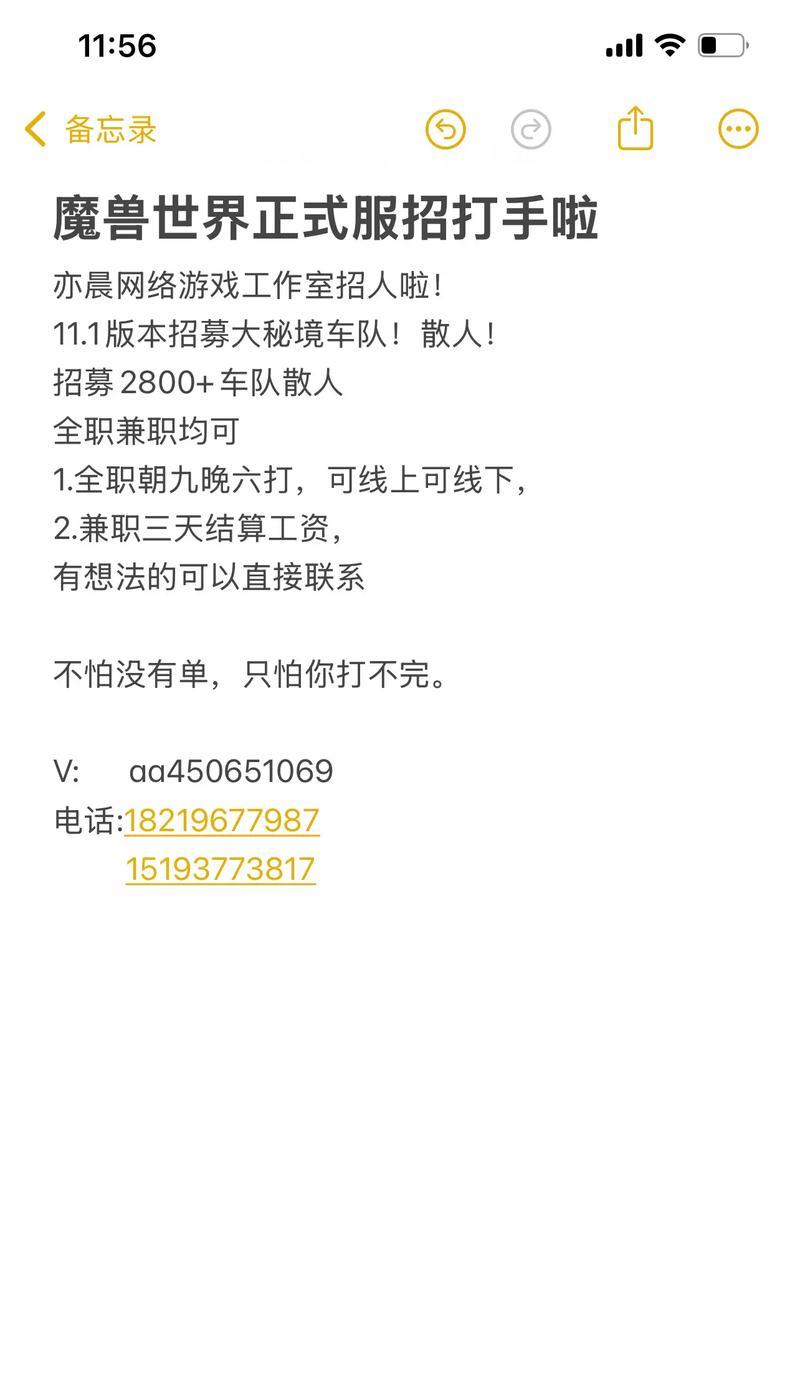Open the more options menu
Viewport: 800px width, 1384px height.
pyautogui.click(x=738, y=129)
